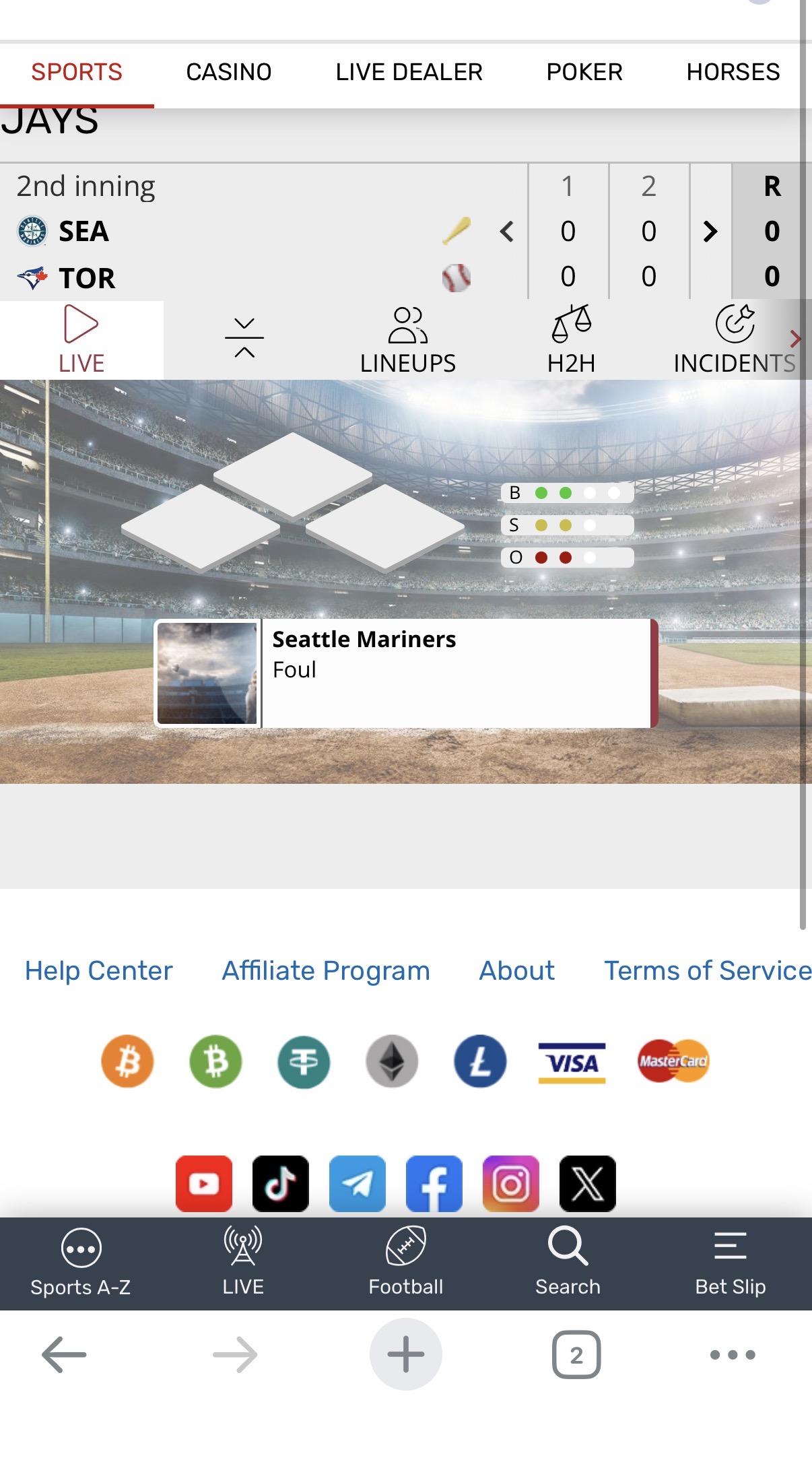Switch to the Casino tab
Image resolution: width=812 pixels, height=1468 pixels.
tap(228, 72)
